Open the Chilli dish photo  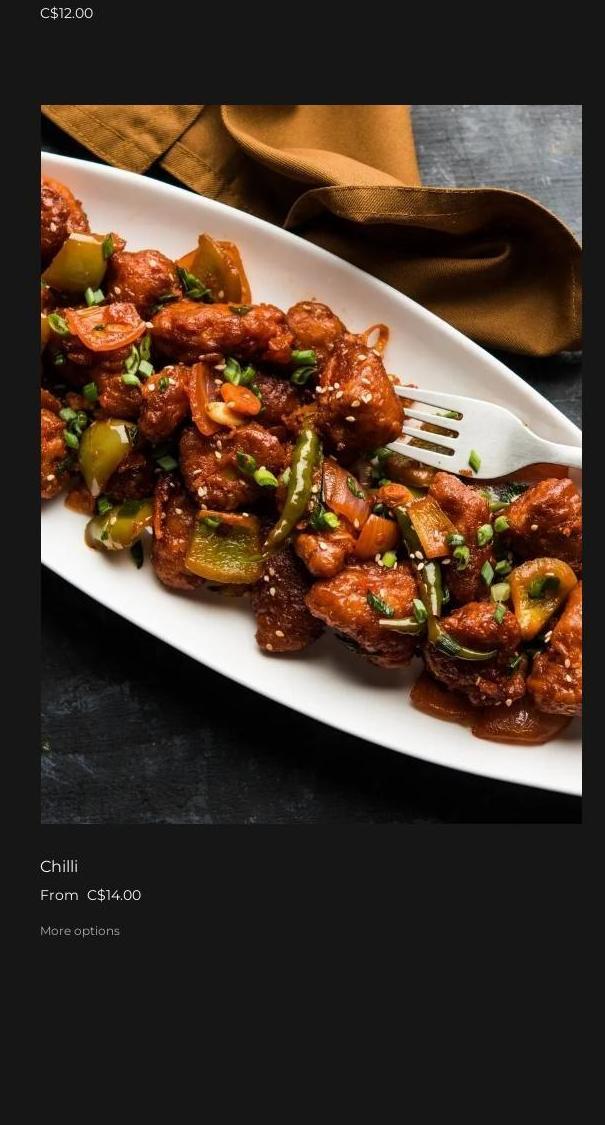pyautogui.click(x=311, y=464)
